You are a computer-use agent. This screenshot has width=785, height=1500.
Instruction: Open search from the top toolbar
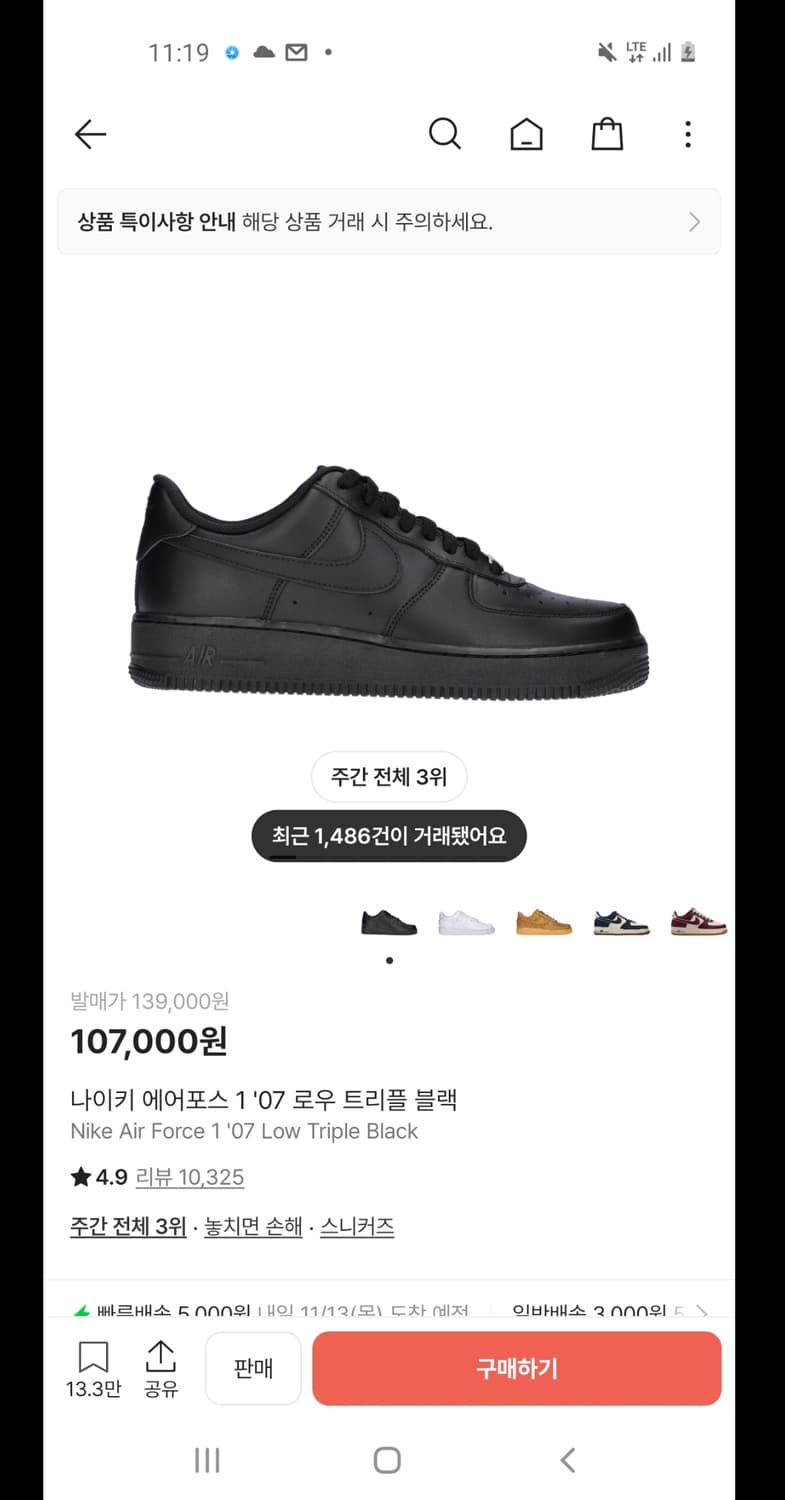pos(445,133)
